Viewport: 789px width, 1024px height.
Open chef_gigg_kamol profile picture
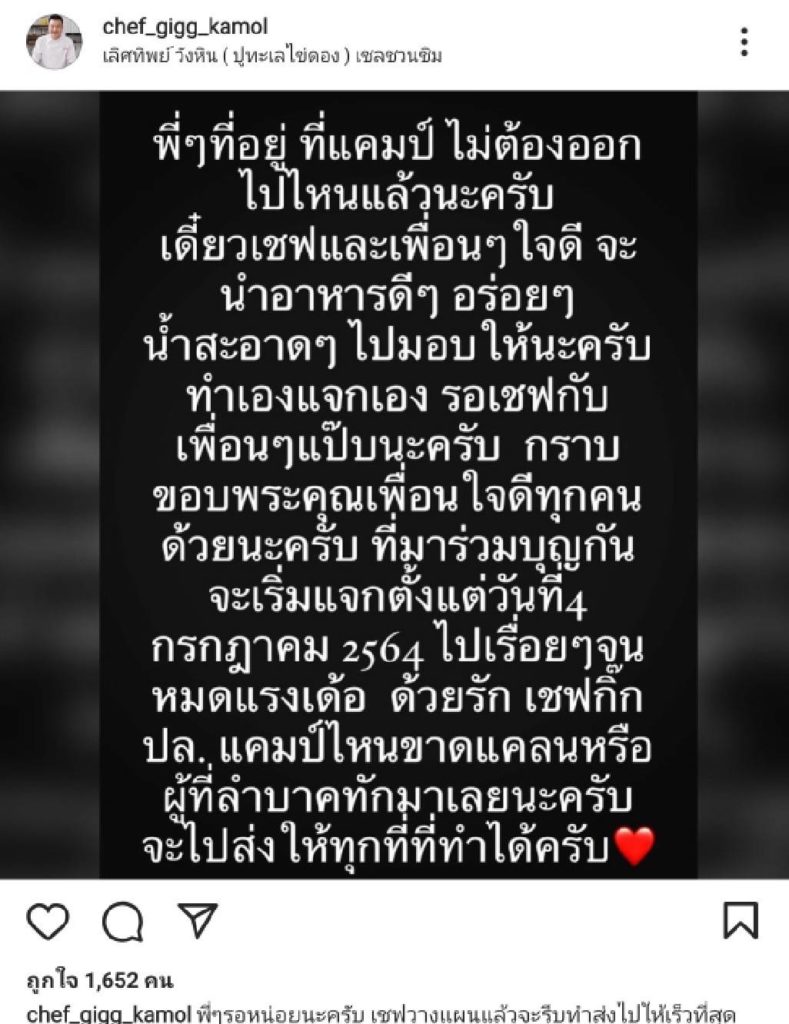tap(54, 41)
